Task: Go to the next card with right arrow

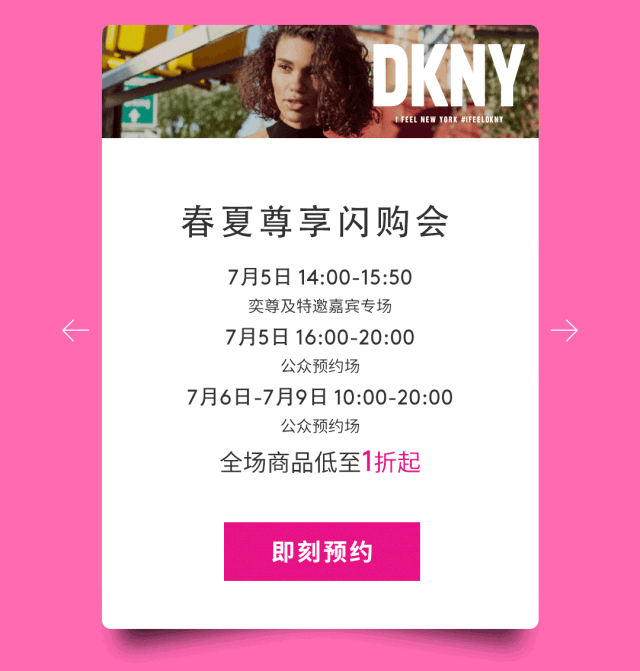Action: pyautogui.click(x=564, y=330)
